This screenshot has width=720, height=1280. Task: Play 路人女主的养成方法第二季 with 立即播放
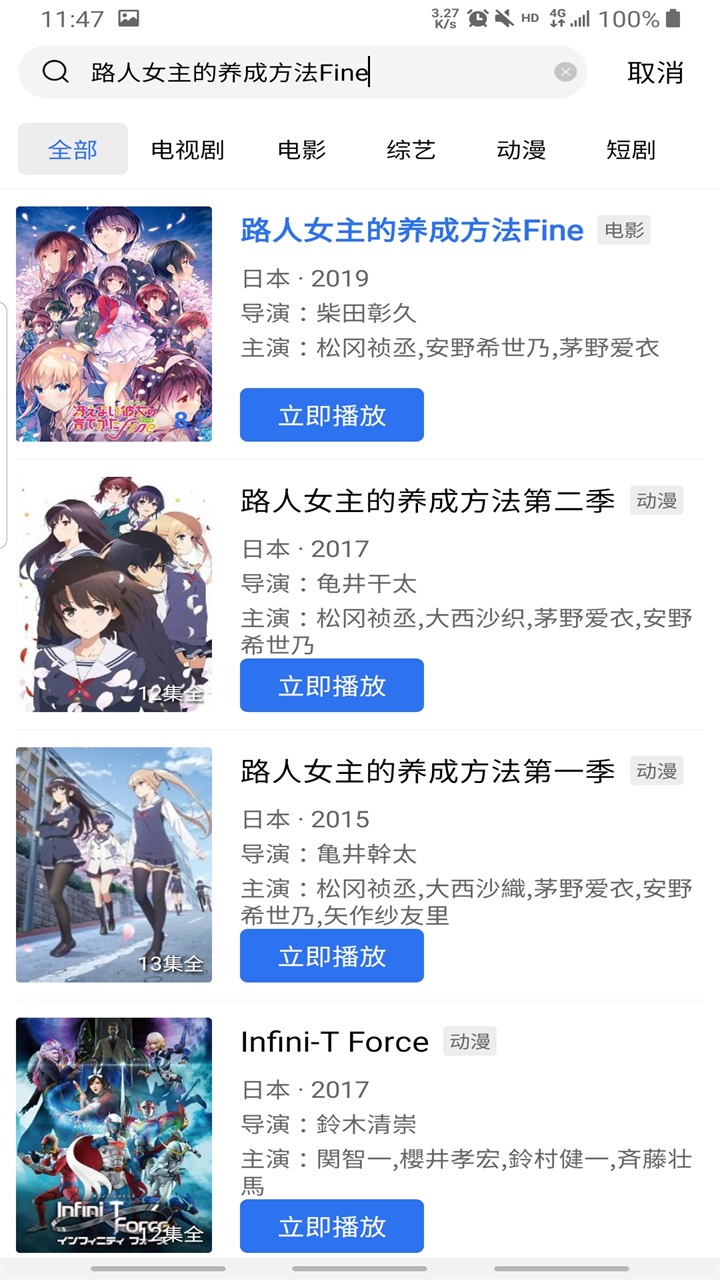(x=332, y=685)
